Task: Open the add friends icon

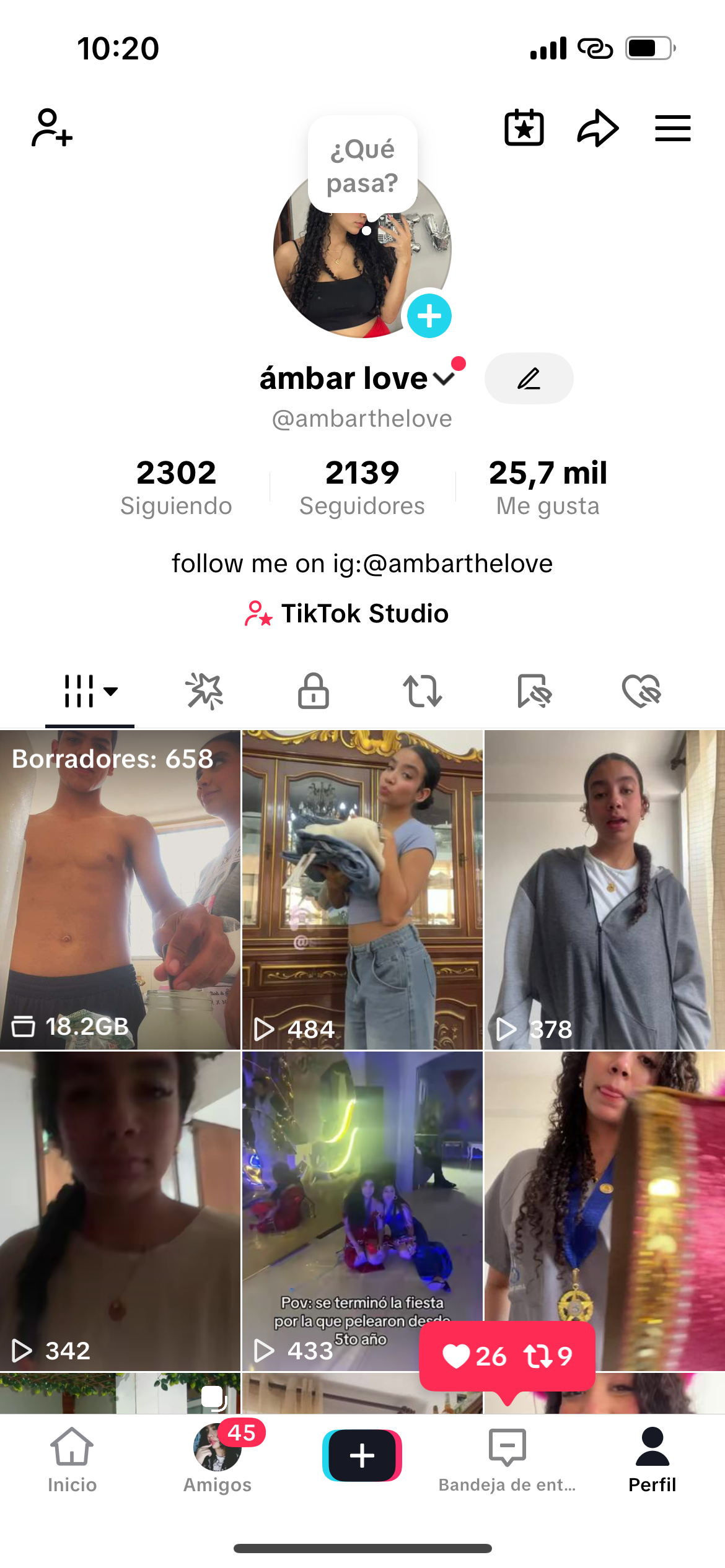Action: 52,128
